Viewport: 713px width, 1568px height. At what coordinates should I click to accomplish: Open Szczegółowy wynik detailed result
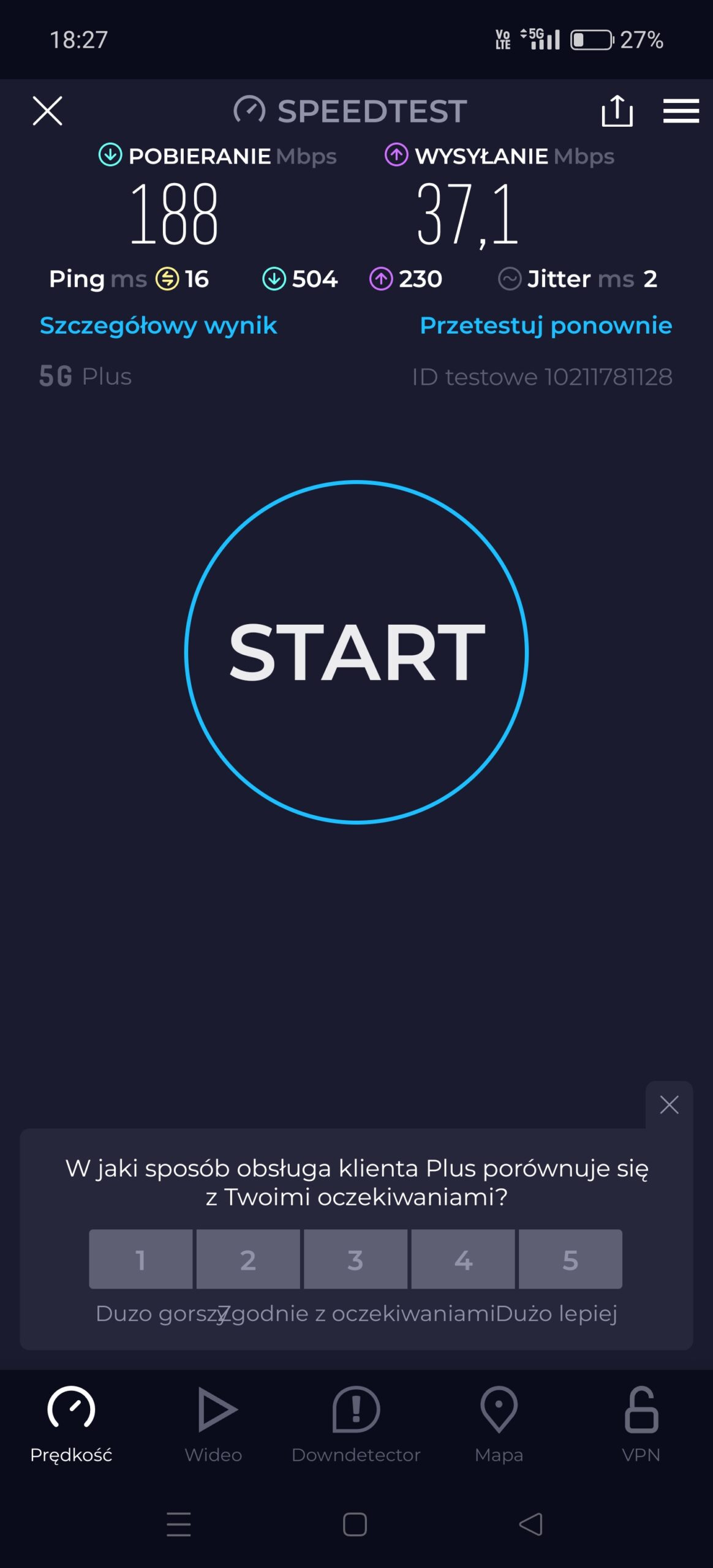(158, 325)
